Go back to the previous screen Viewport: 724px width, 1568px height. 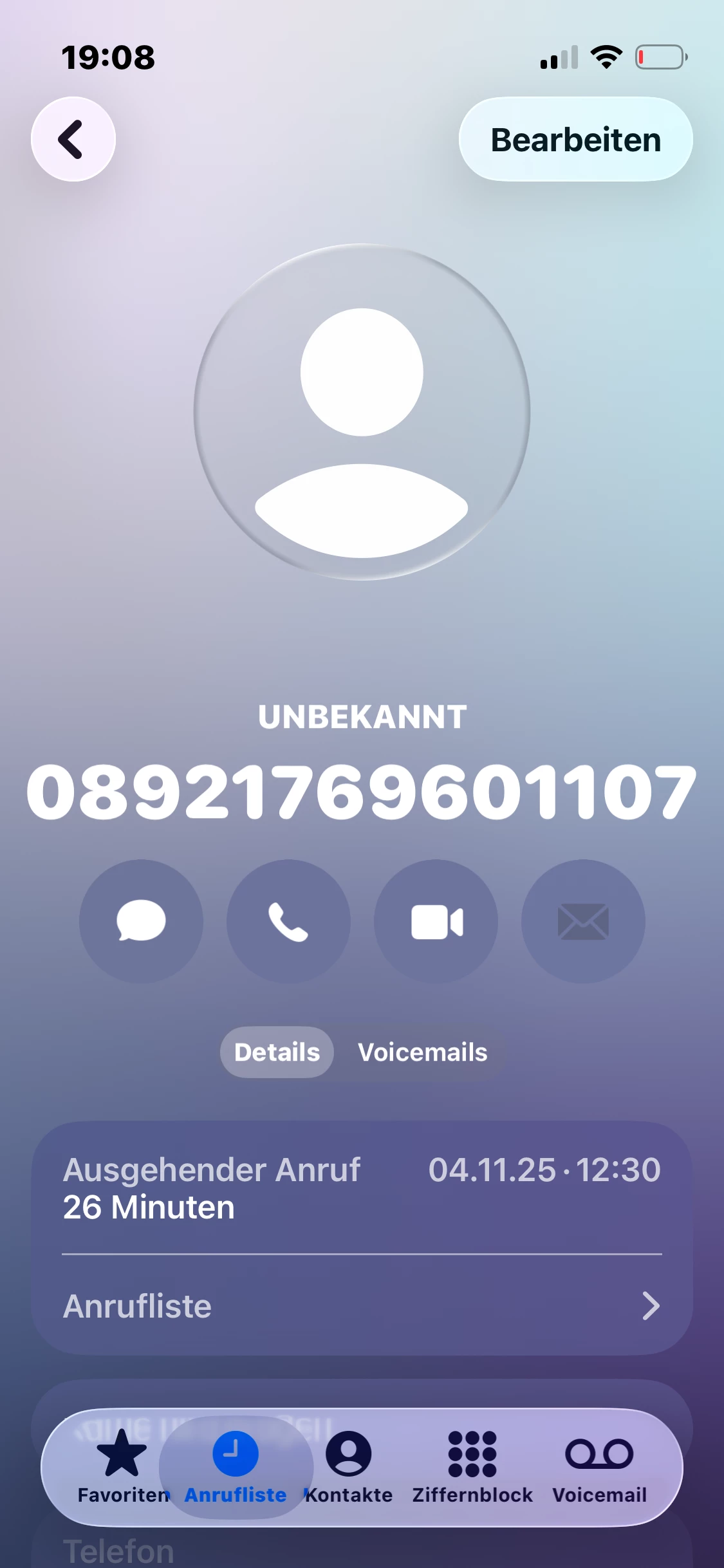click(73, 139)
